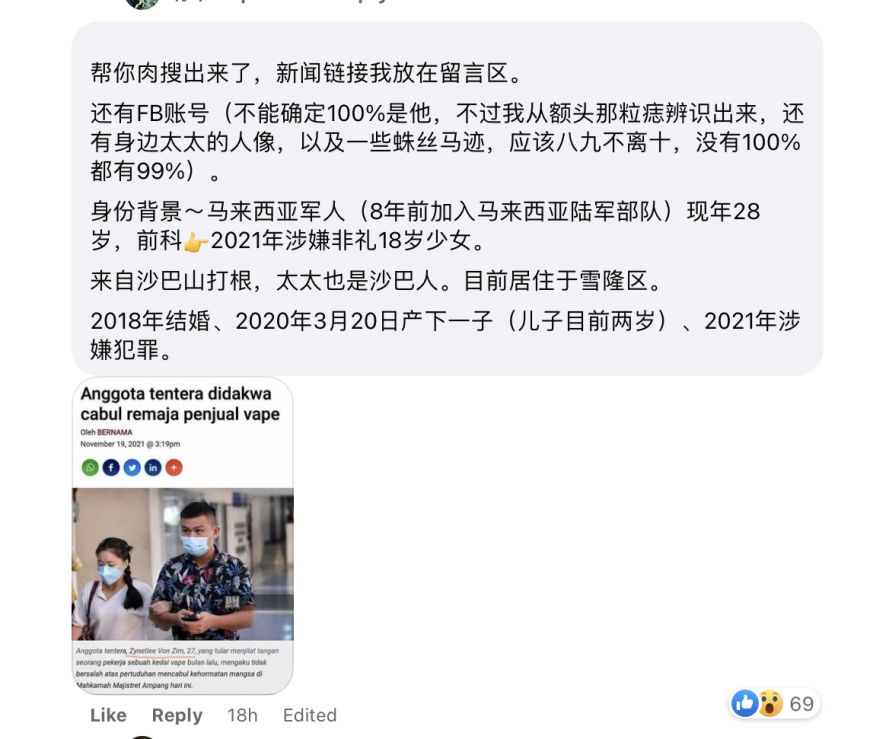Open the attached news screenshot image

[183, 536]
